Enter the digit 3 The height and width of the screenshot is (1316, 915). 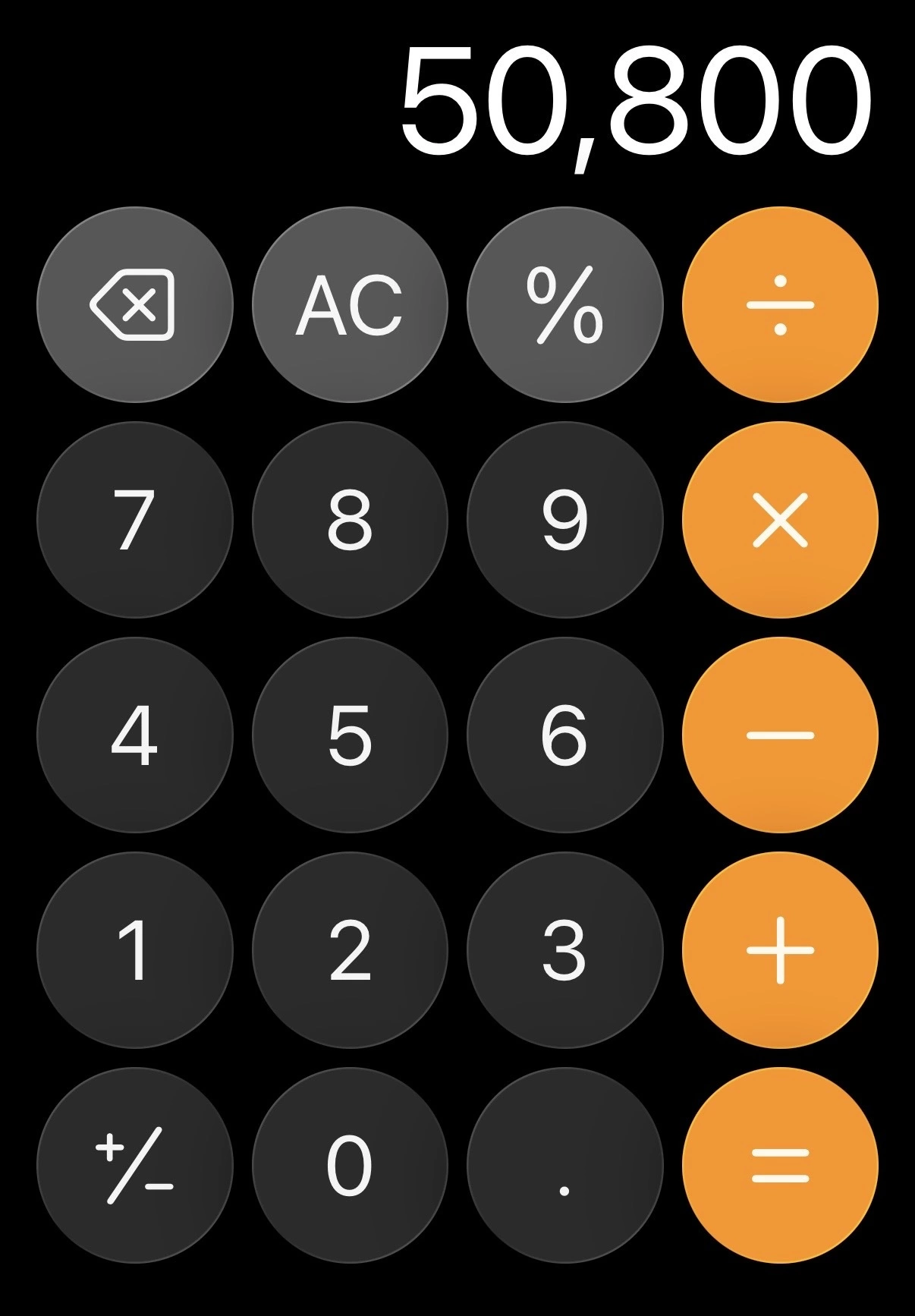point(564,950)
